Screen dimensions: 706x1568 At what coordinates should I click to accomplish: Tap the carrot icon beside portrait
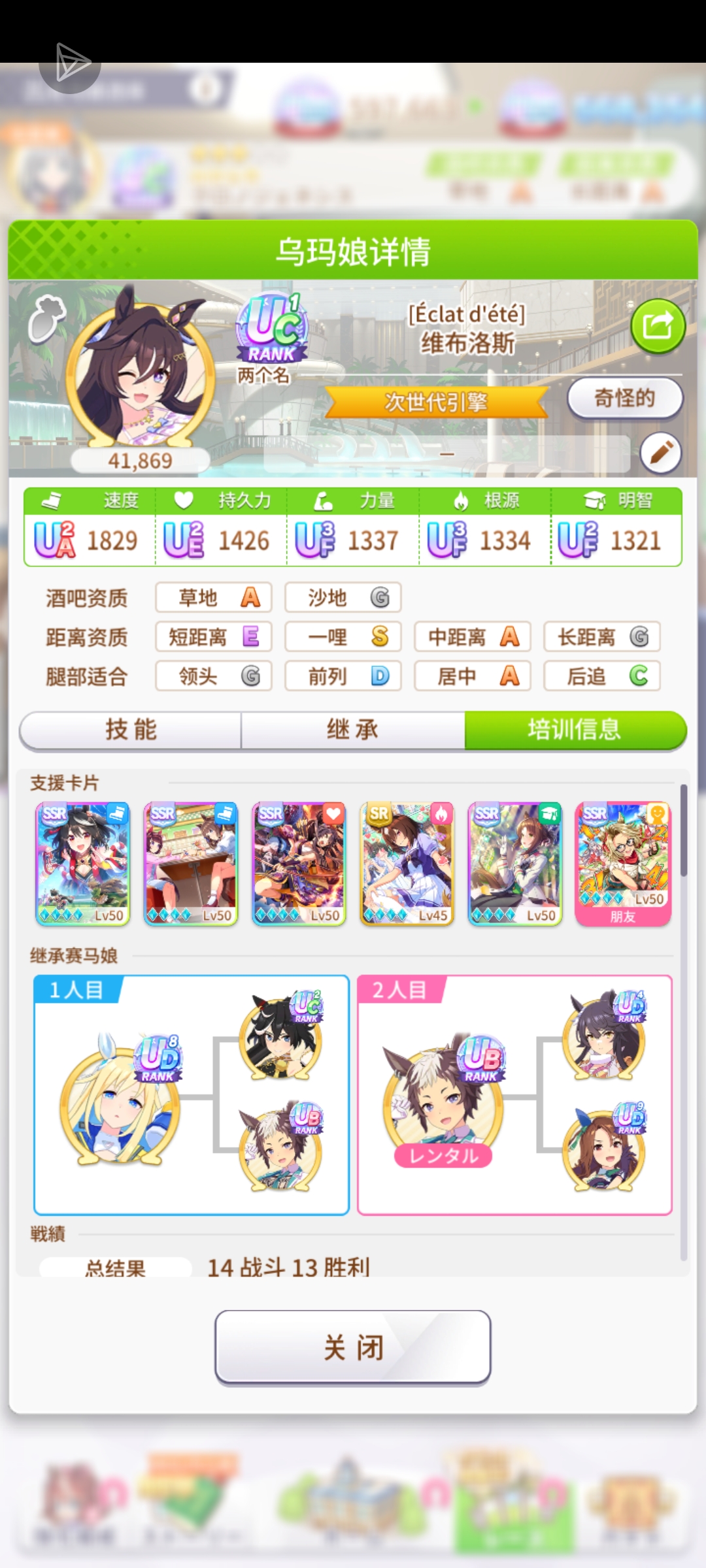click(x=47, y=319)
